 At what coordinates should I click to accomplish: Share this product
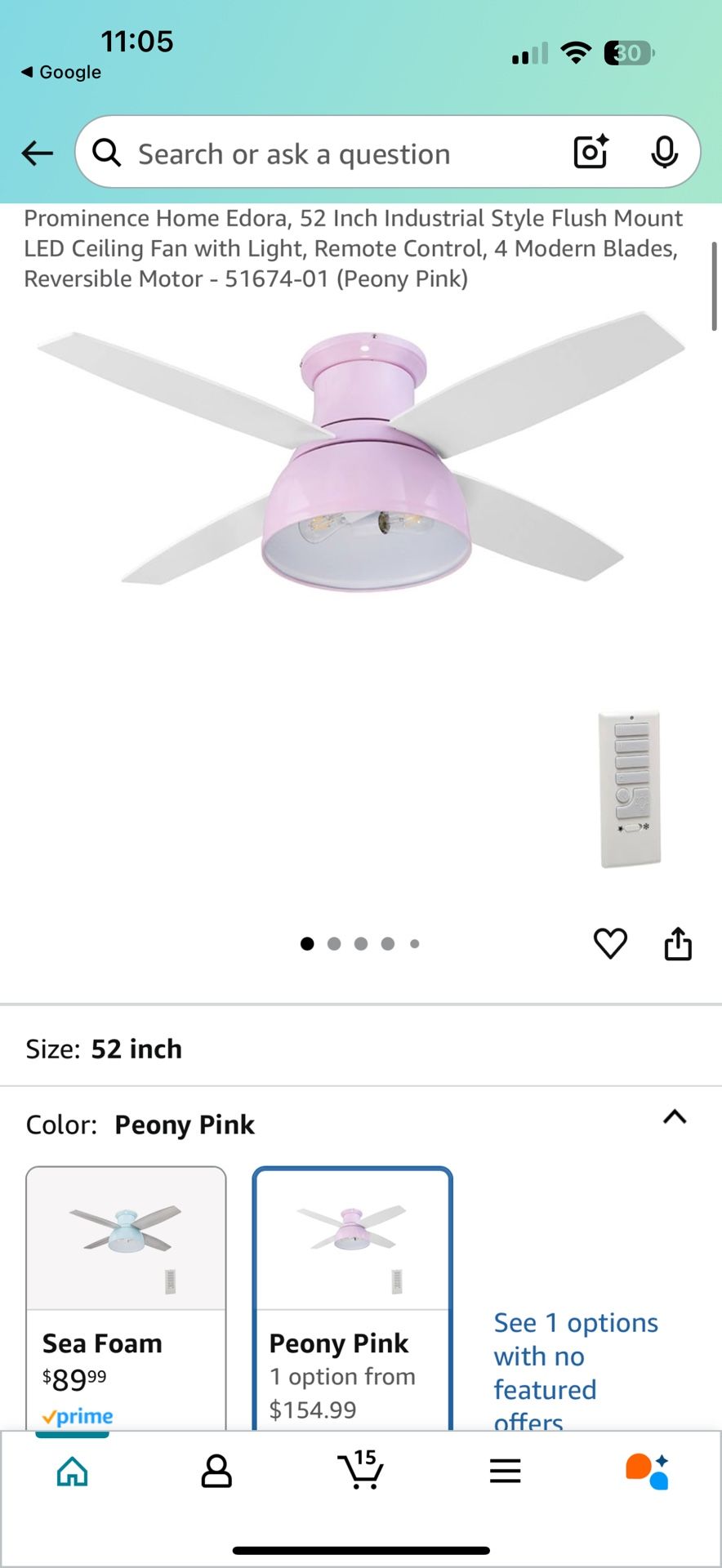click(678, 943)
